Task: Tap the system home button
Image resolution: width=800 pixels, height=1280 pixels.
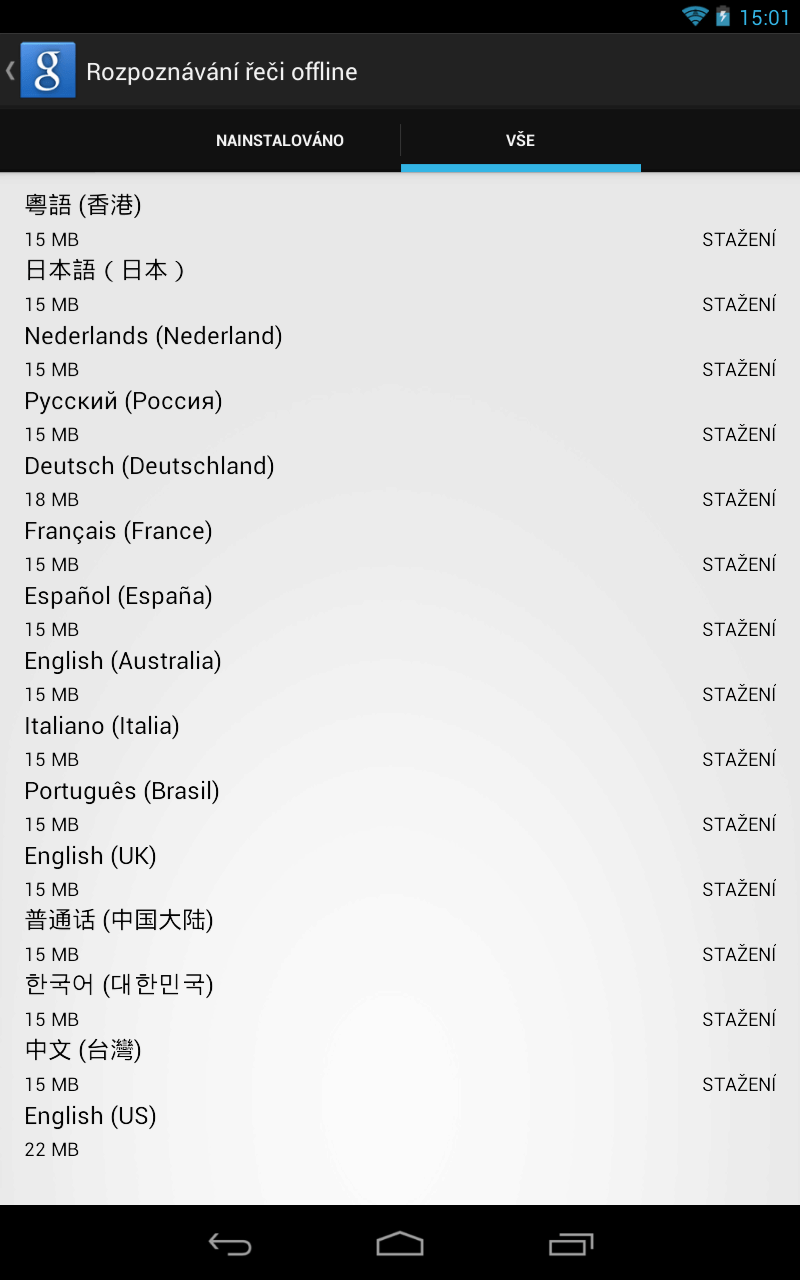Action: point(400,1244)
